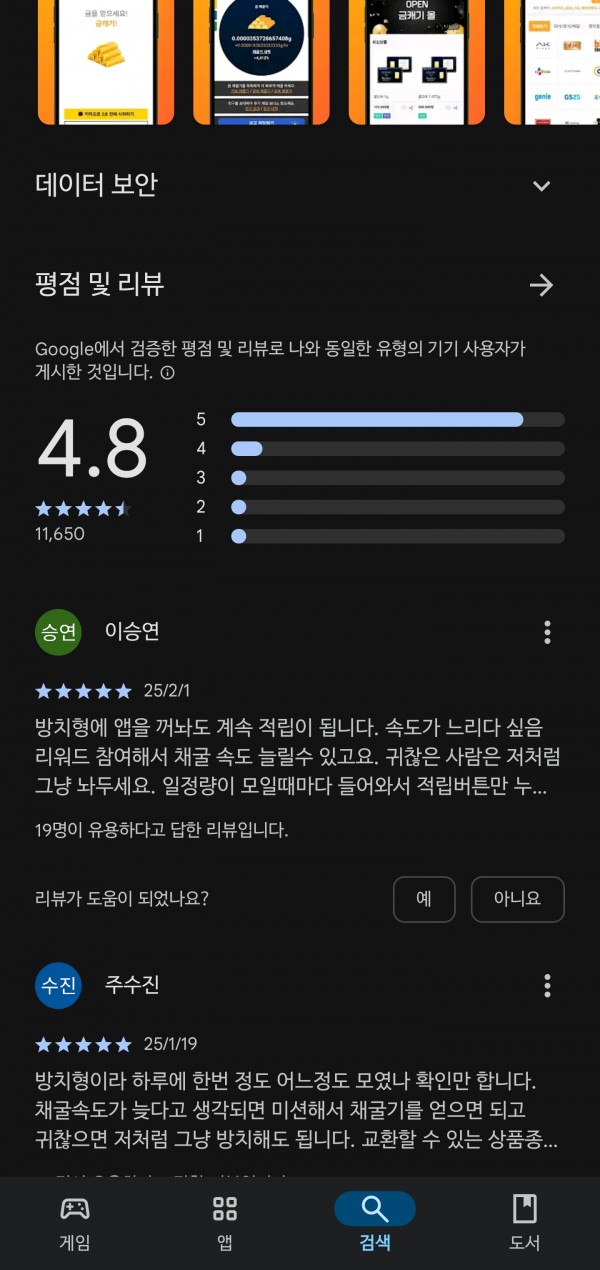
Task: Open the overflow menu on 주수진's review
Action: [x=547, y=985]
